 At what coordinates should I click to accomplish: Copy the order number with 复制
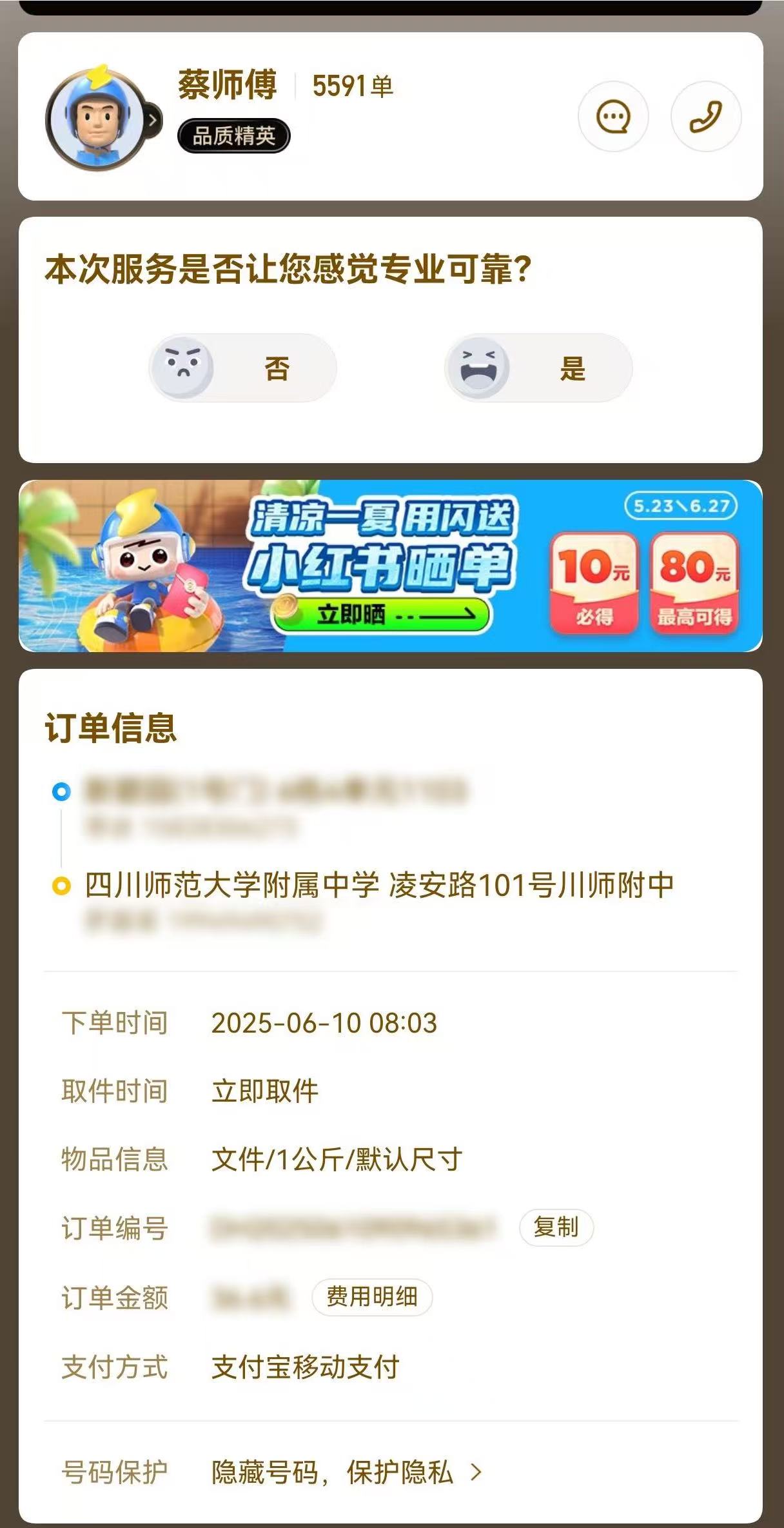coord(556,1227)
